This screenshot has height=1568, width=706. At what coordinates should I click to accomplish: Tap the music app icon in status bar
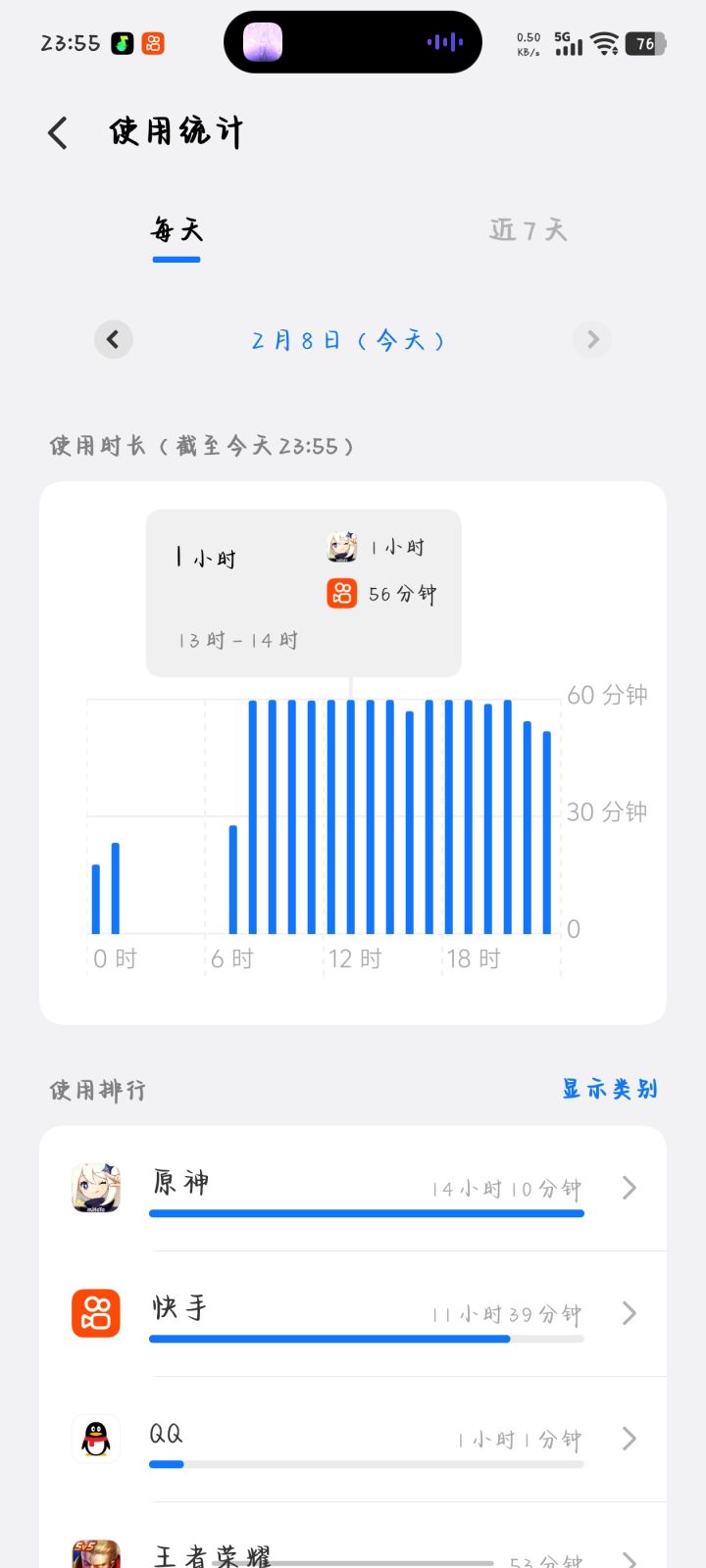click(121, 44)
